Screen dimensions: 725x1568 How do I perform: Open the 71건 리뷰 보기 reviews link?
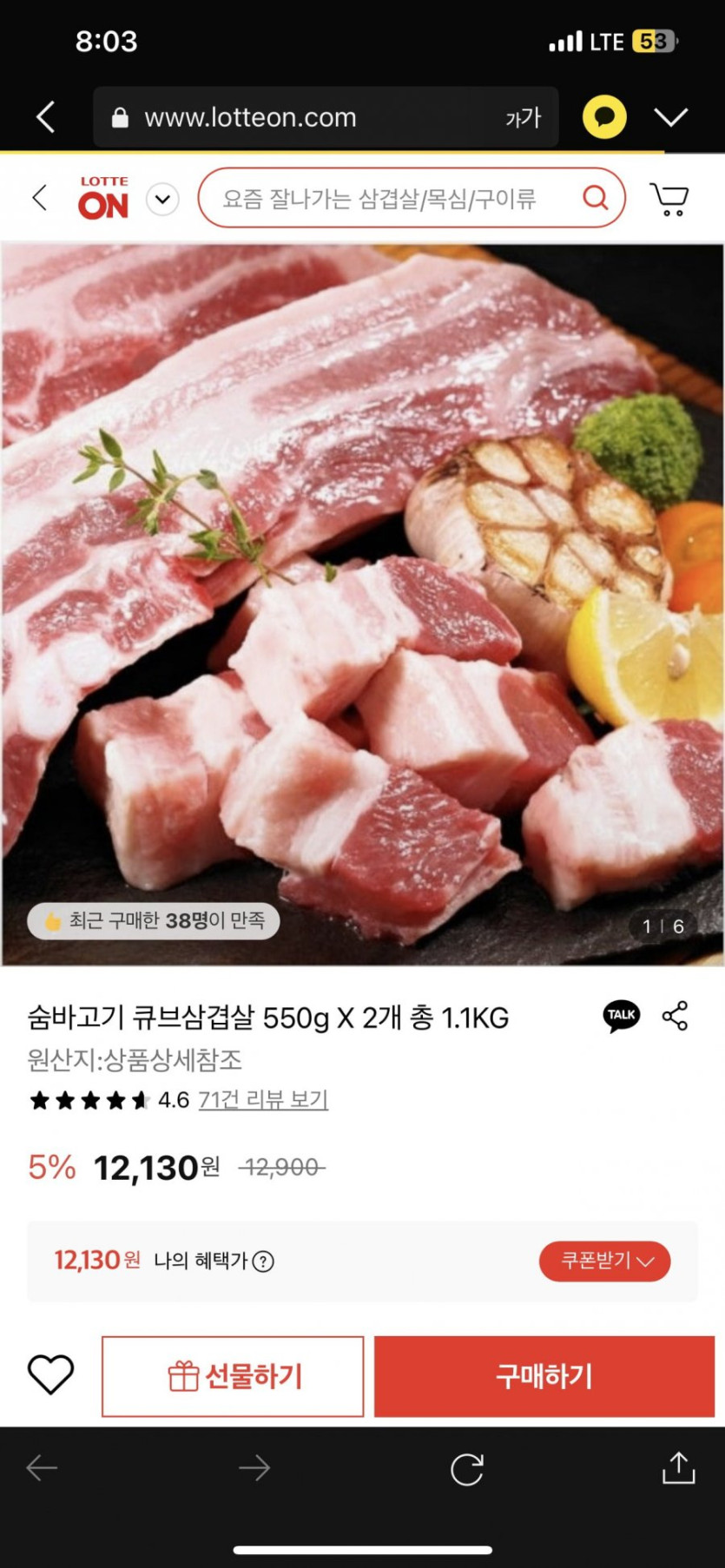[261, 1099]
